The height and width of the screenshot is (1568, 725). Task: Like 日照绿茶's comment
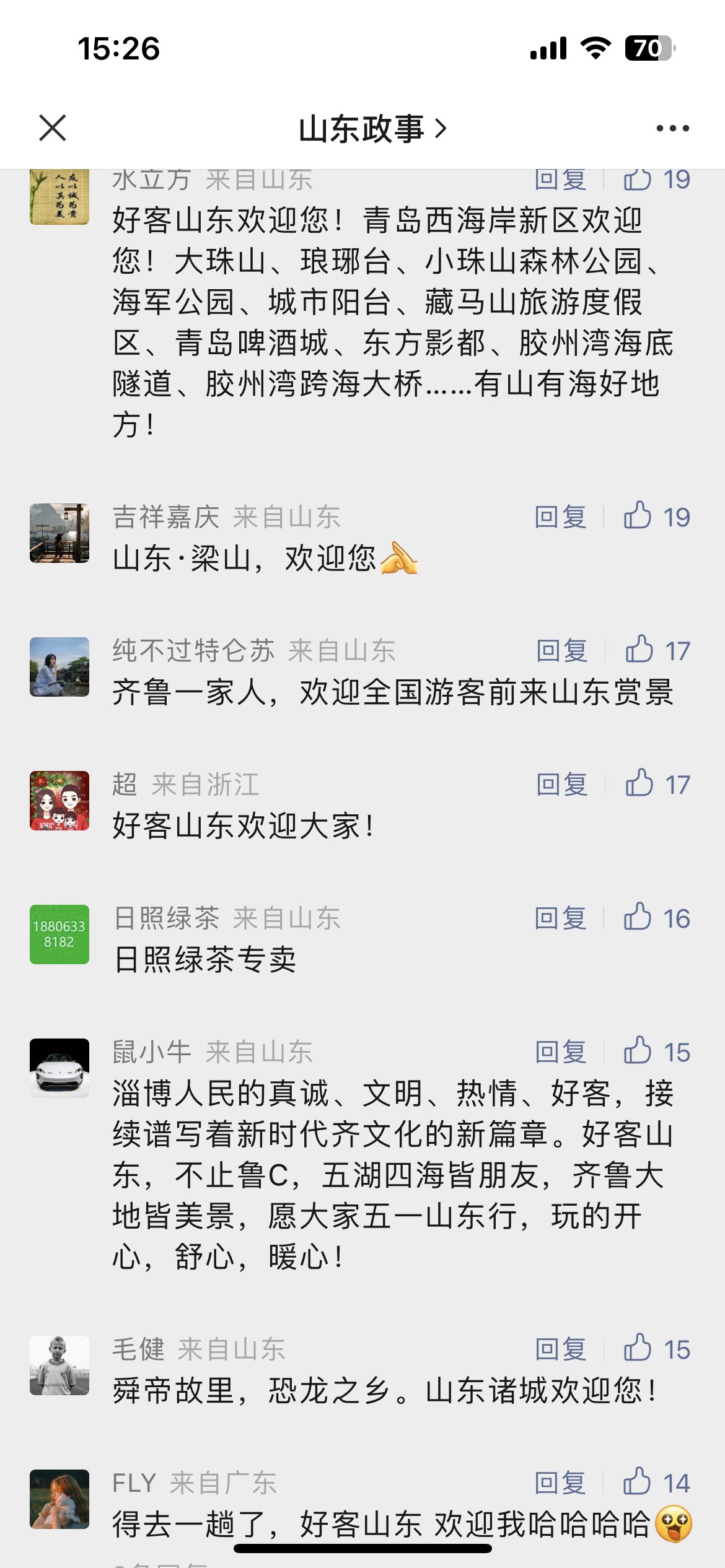[x=638, y=917]
